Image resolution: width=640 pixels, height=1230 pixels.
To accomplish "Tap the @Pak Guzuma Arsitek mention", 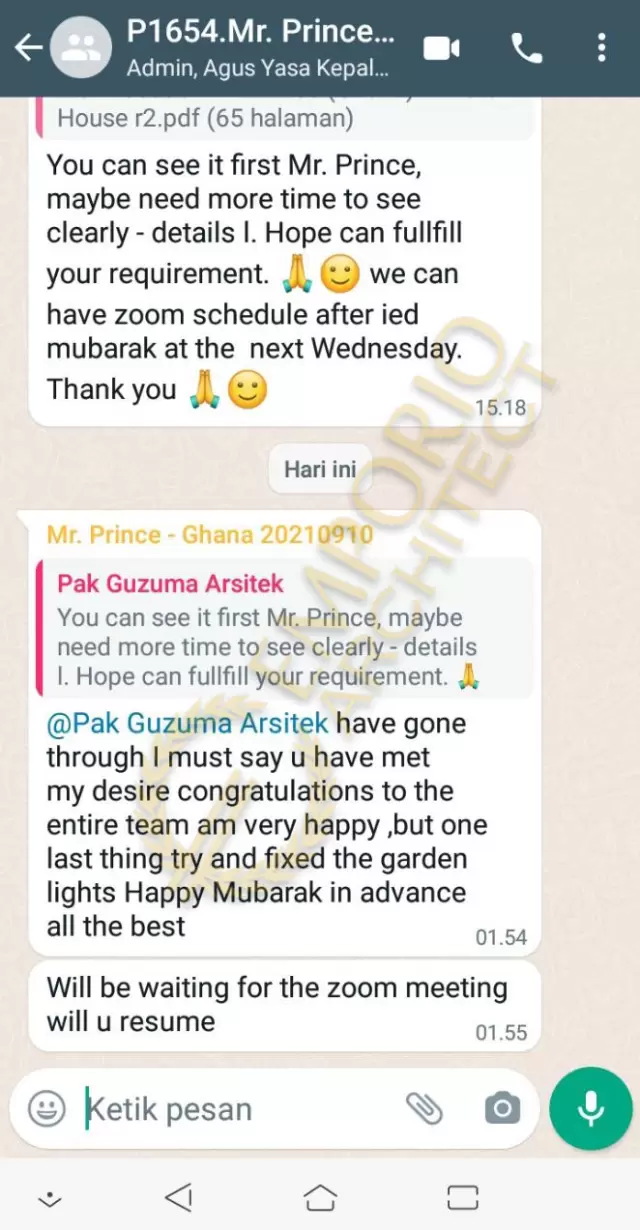I will click(x=187, y=723).
